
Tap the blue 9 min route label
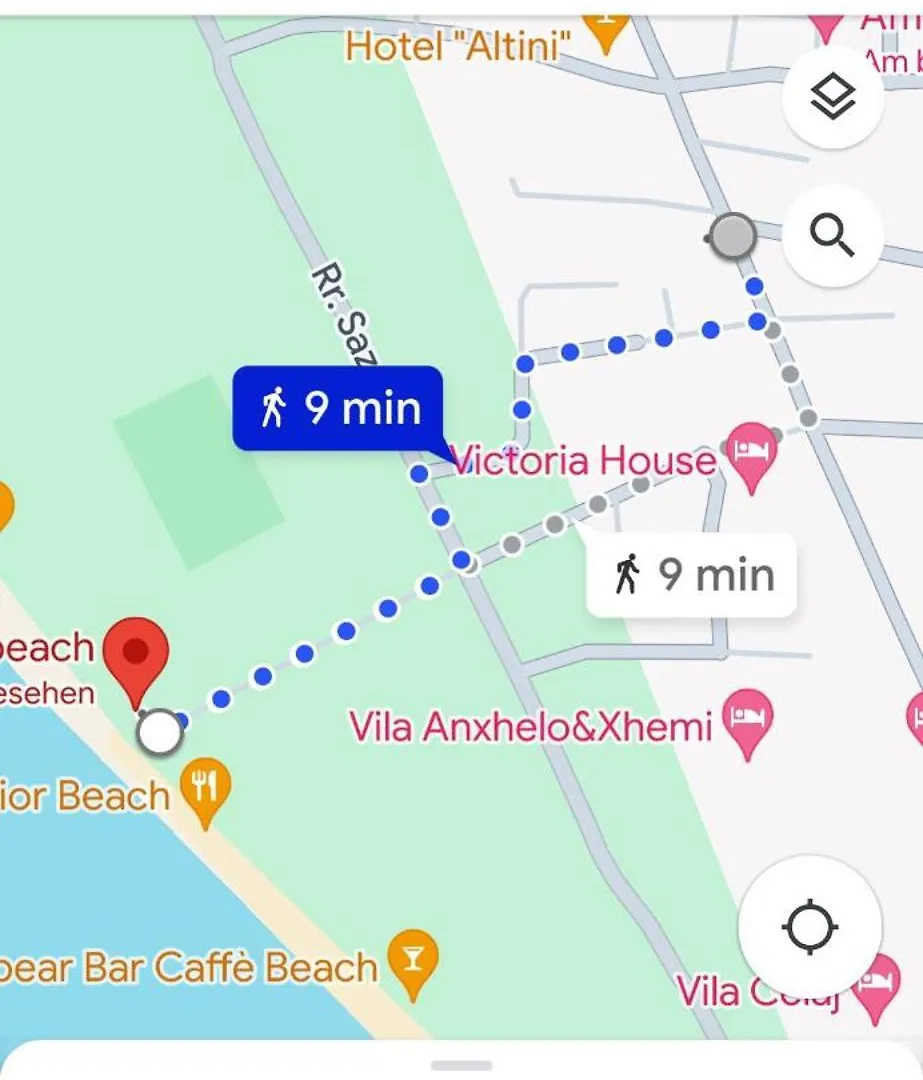pos(338,408)
